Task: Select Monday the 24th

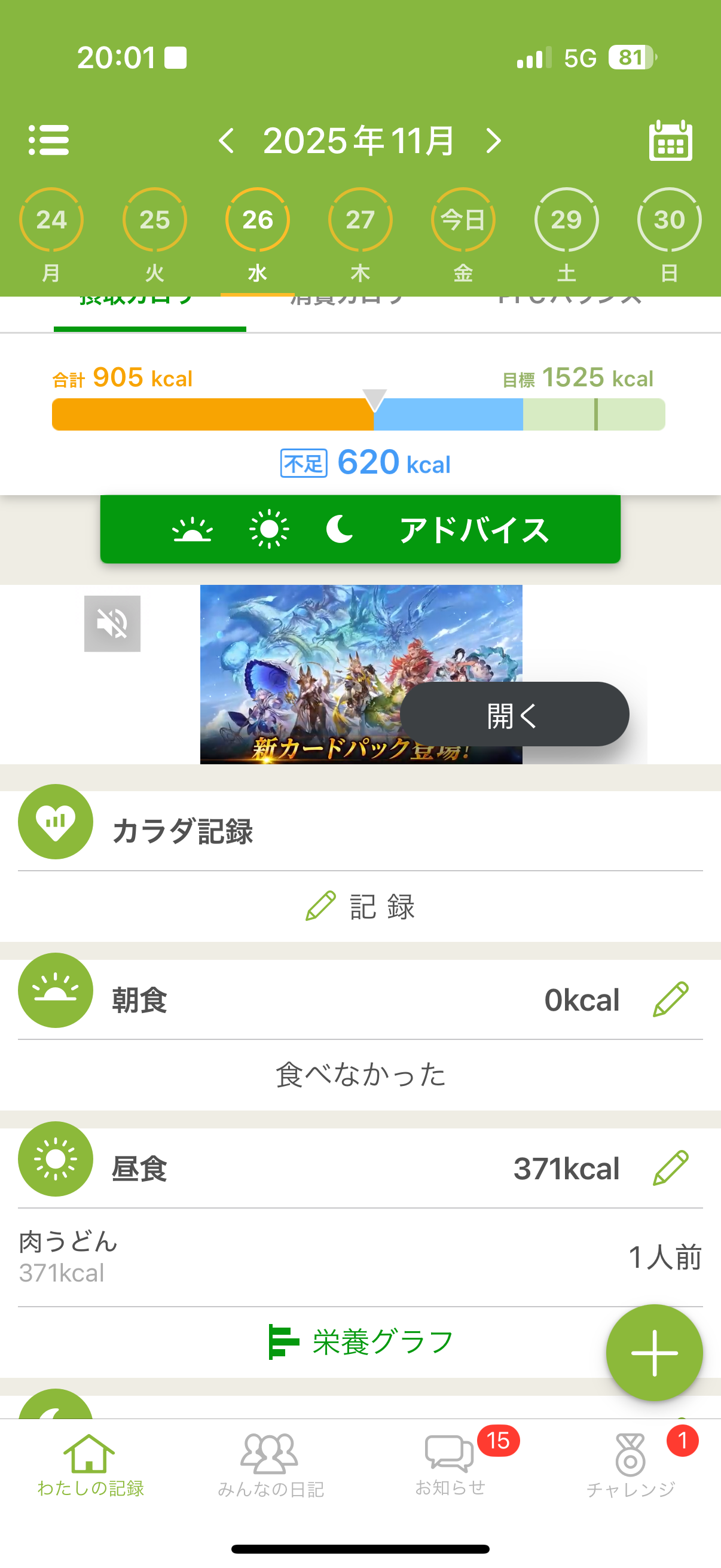Action: 51,219
